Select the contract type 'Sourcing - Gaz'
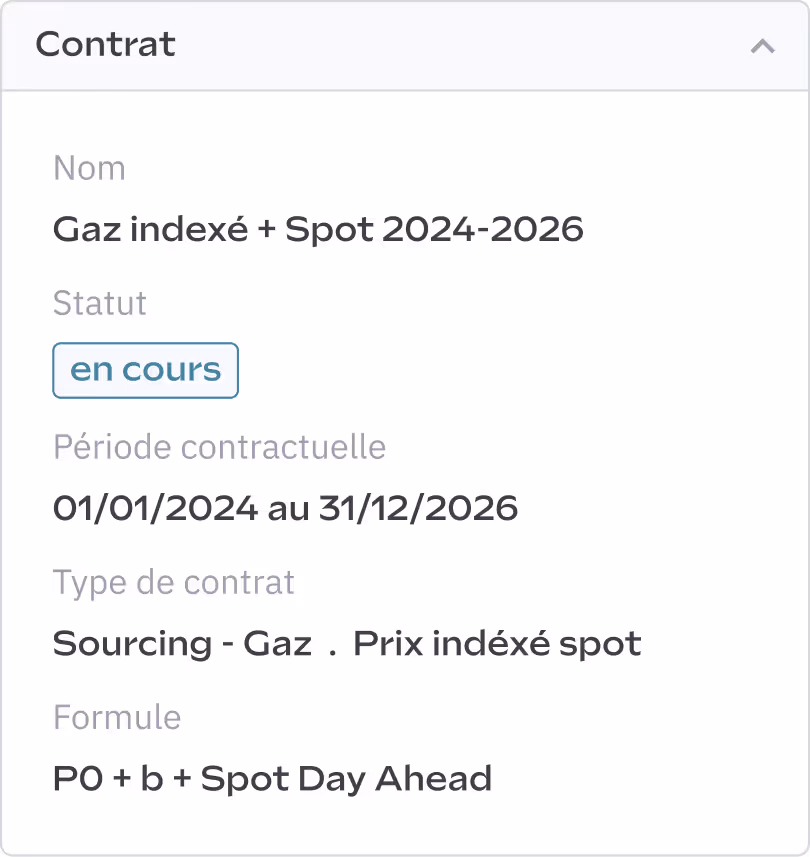The width and height of the screenshot is (810, 857). pos(180,643)
